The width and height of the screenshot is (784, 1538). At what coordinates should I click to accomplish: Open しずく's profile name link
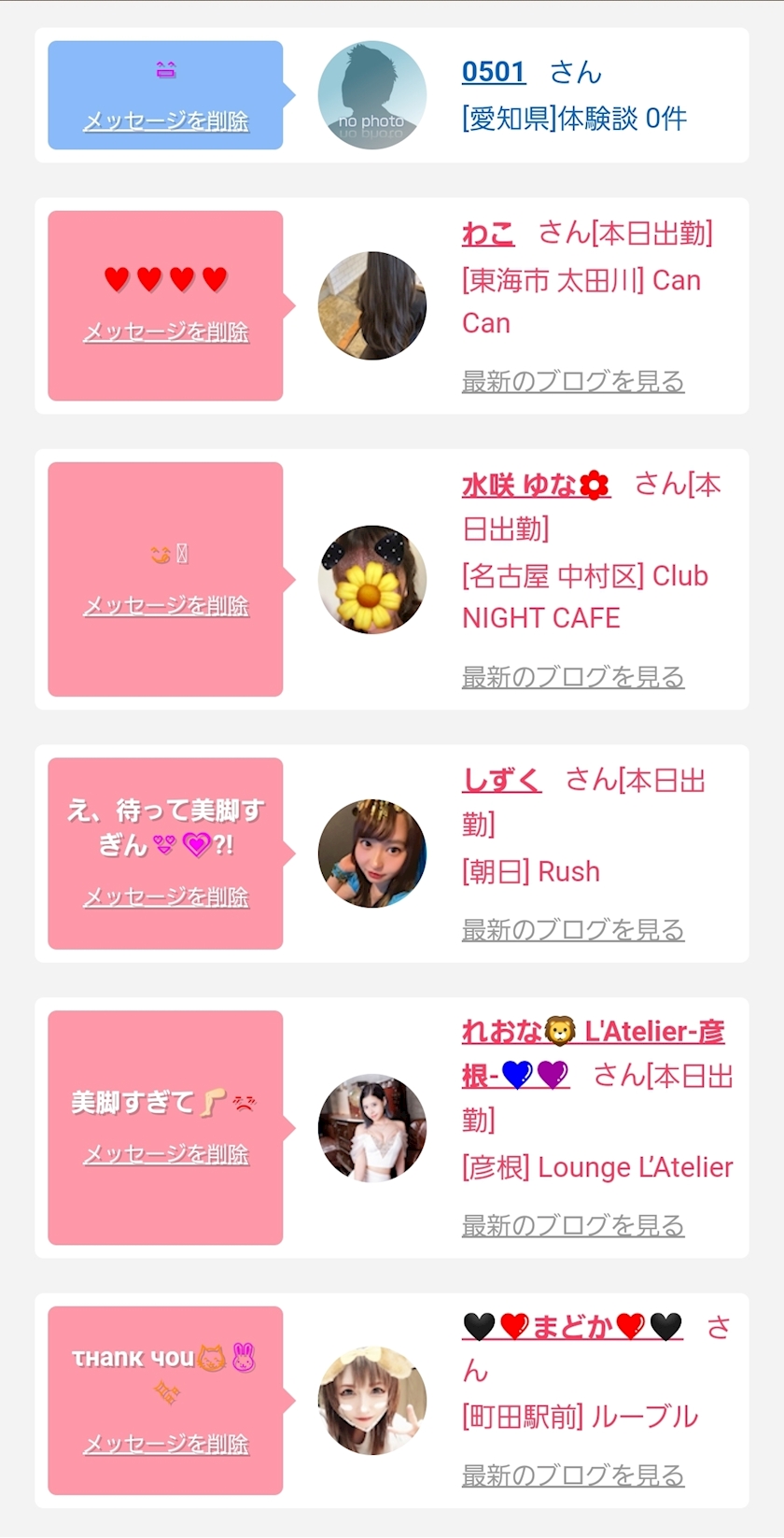501,780
